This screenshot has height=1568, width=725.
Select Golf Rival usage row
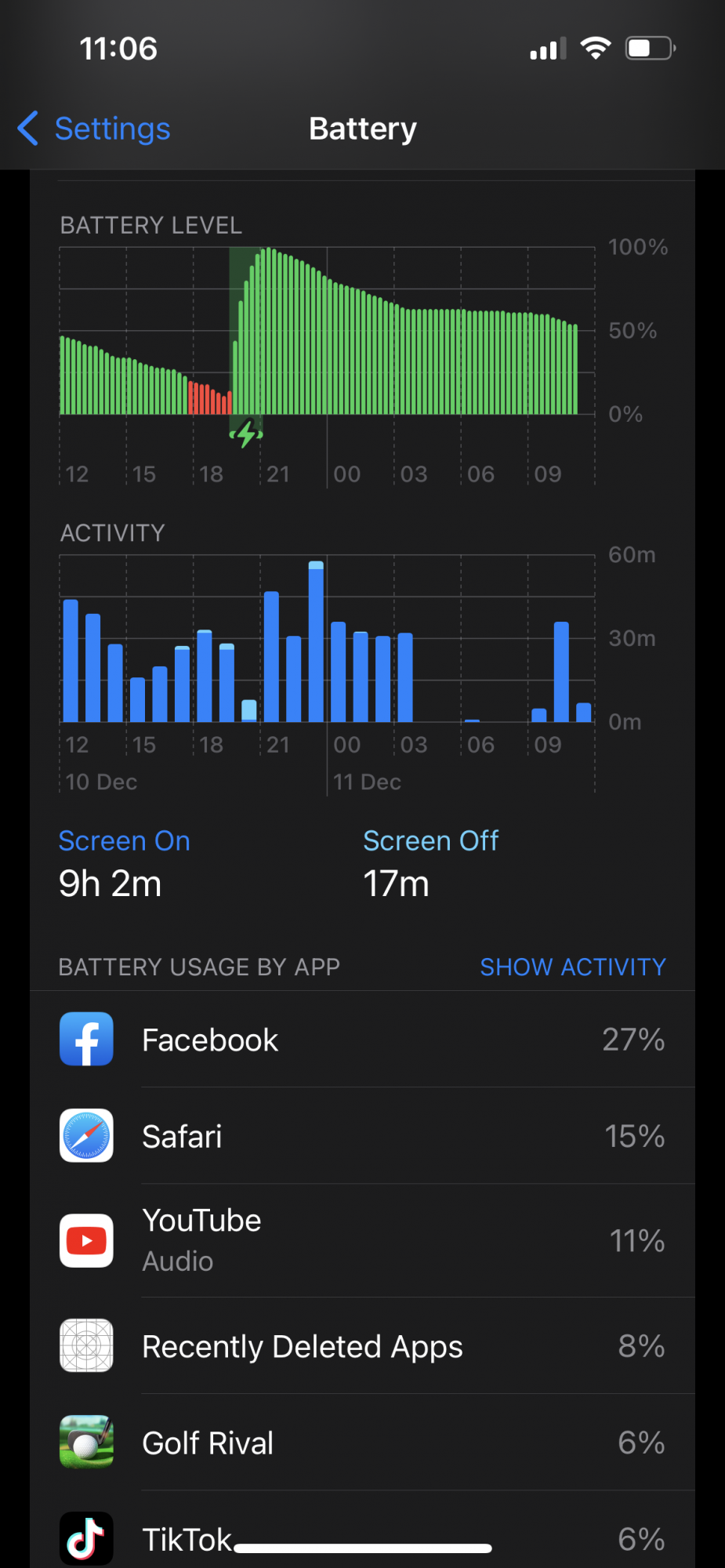tap(362, 1443)
